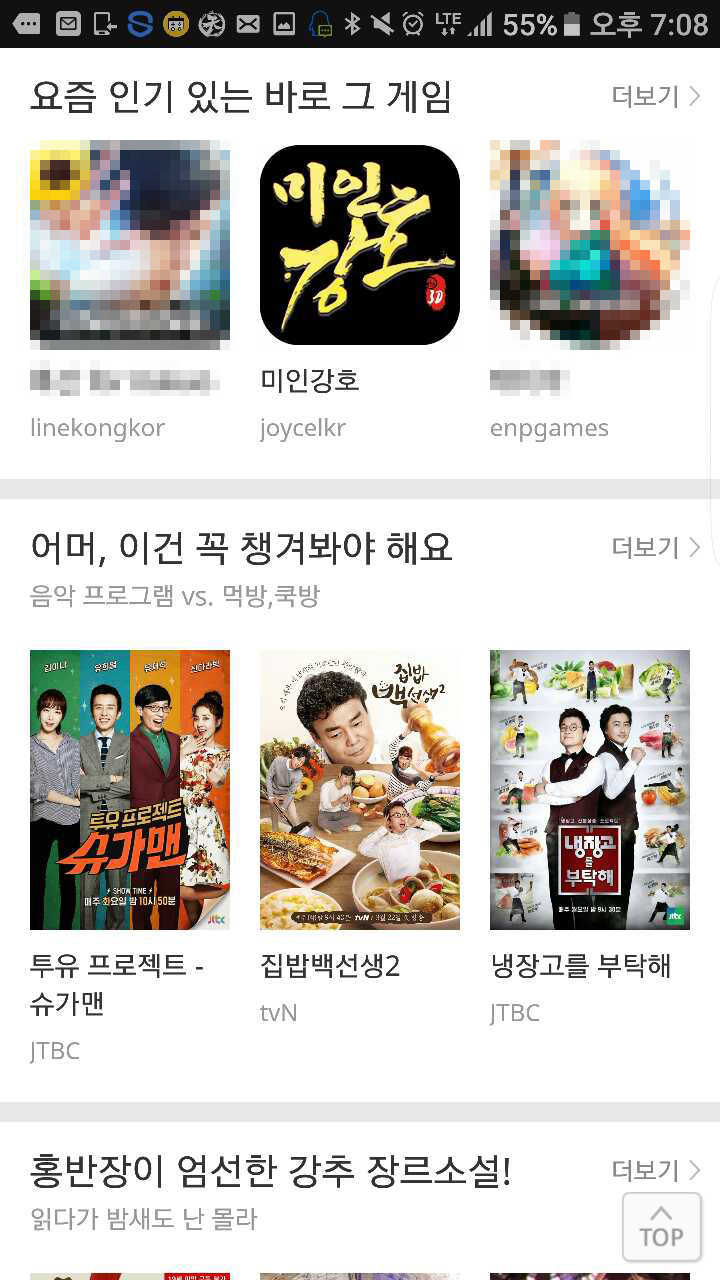Open 집밥백선생2 program card

tap(359, 790)
